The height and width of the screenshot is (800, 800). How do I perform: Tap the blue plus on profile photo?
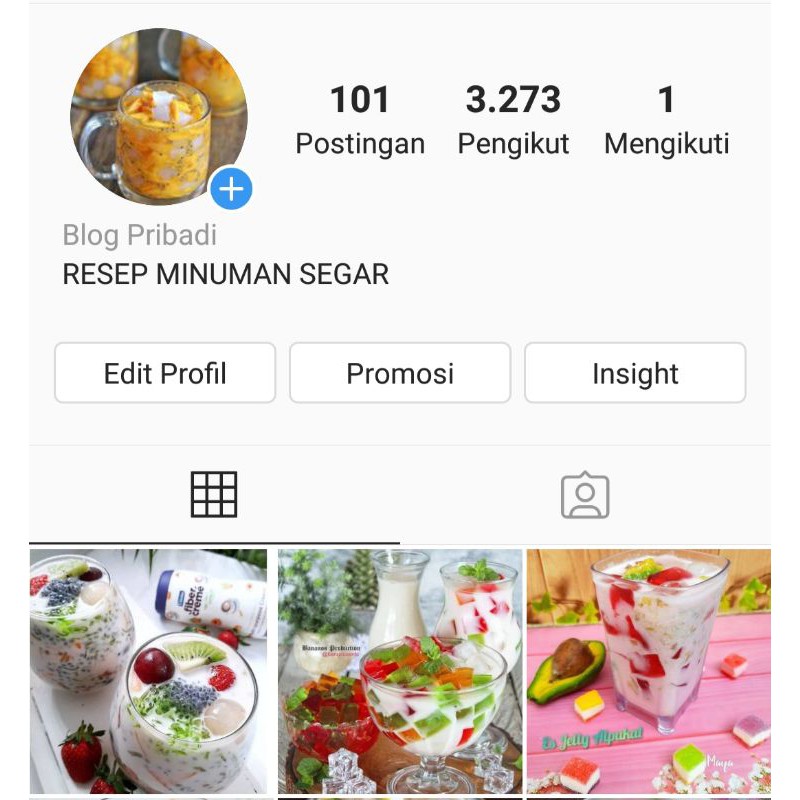point(231,189)
